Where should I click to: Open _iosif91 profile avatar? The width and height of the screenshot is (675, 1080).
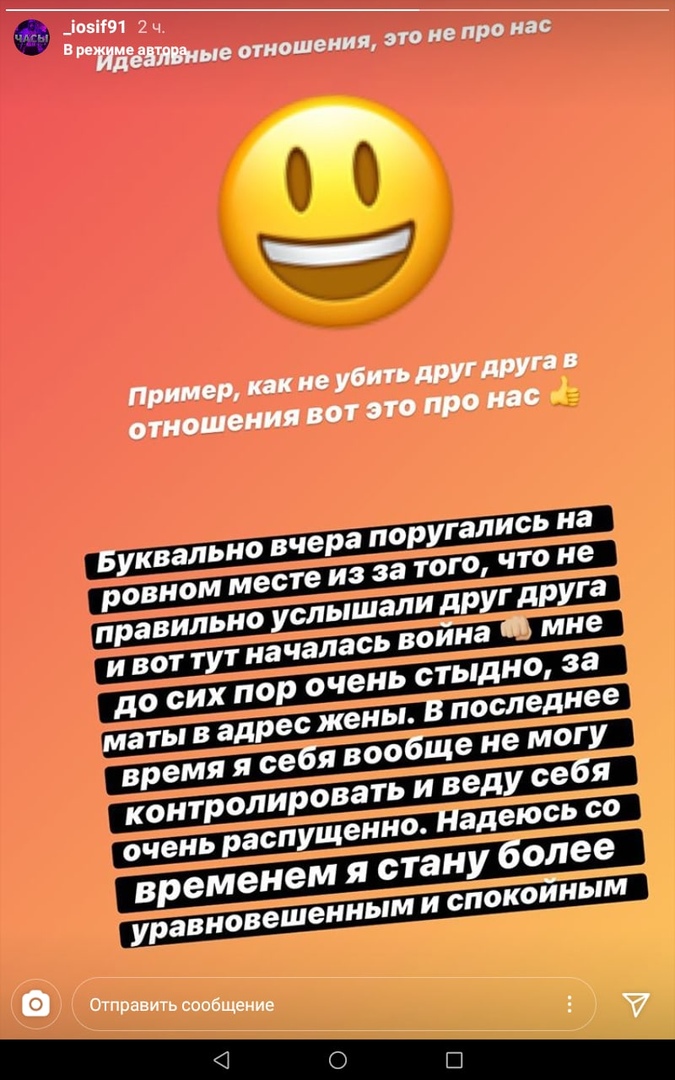coord(31,38)
